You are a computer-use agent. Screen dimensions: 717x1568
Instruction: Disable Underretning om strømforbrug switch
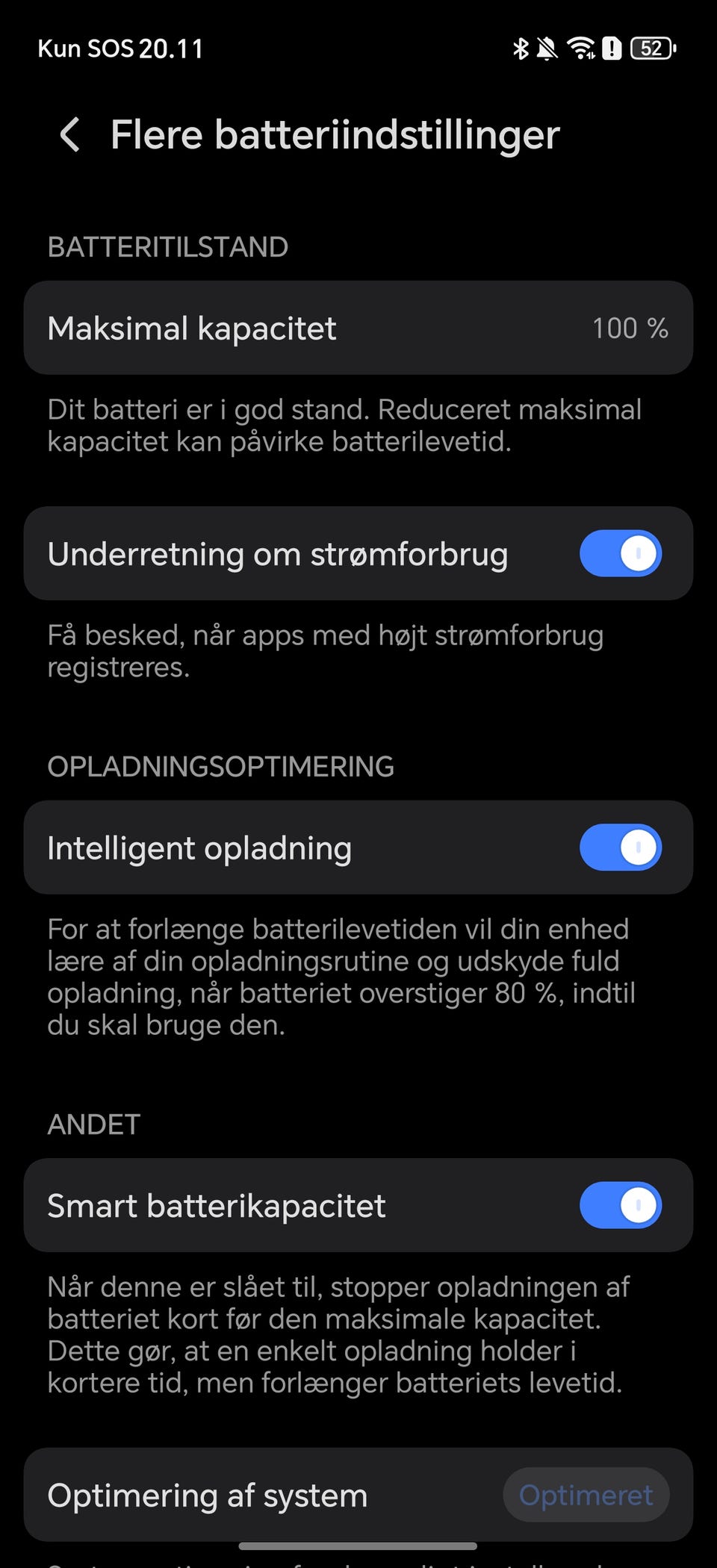pos(621,553)
